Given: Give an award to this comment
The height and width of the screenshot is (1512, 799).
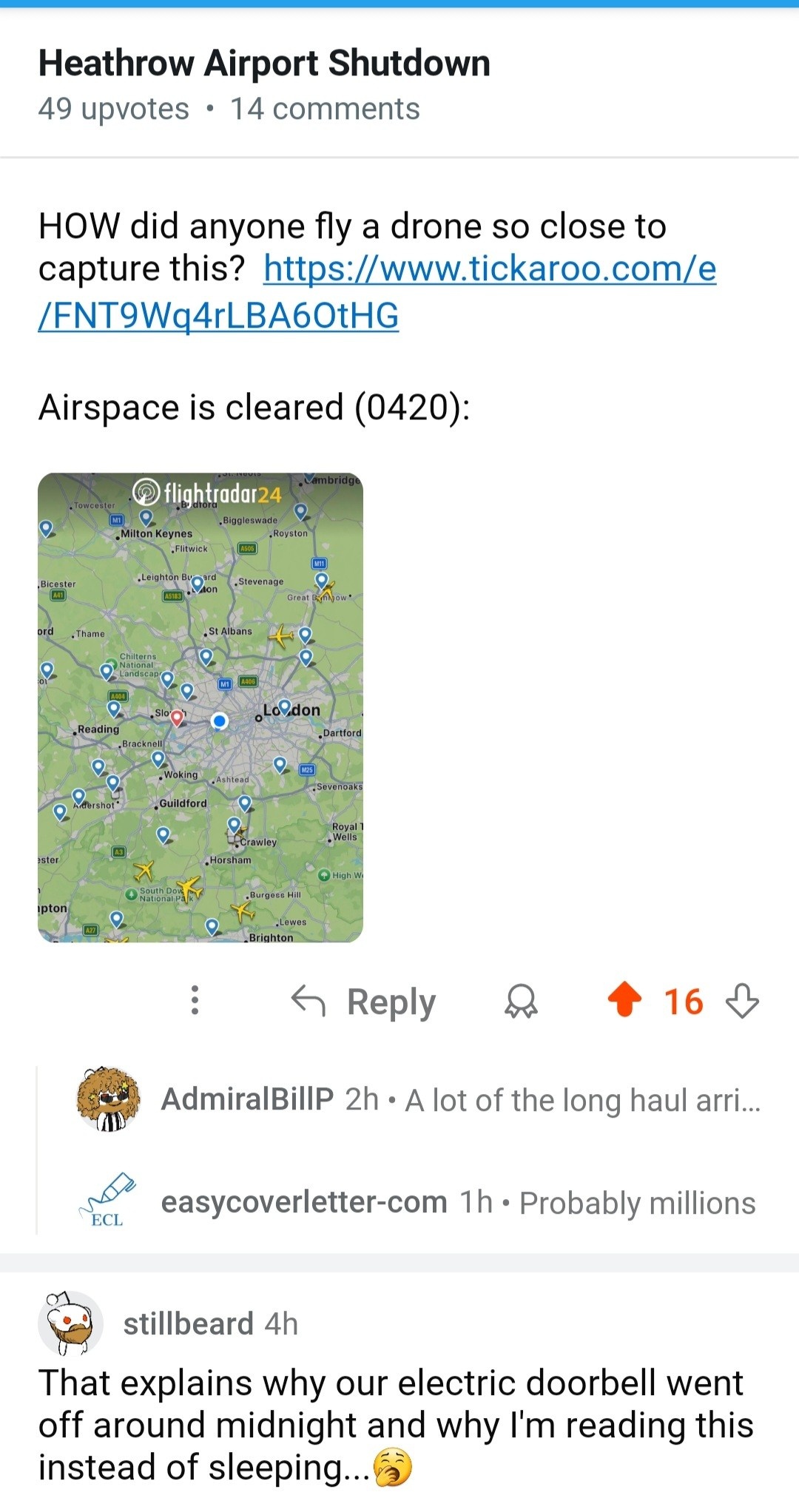Looking at the screenshot, I should [521, 1002].
